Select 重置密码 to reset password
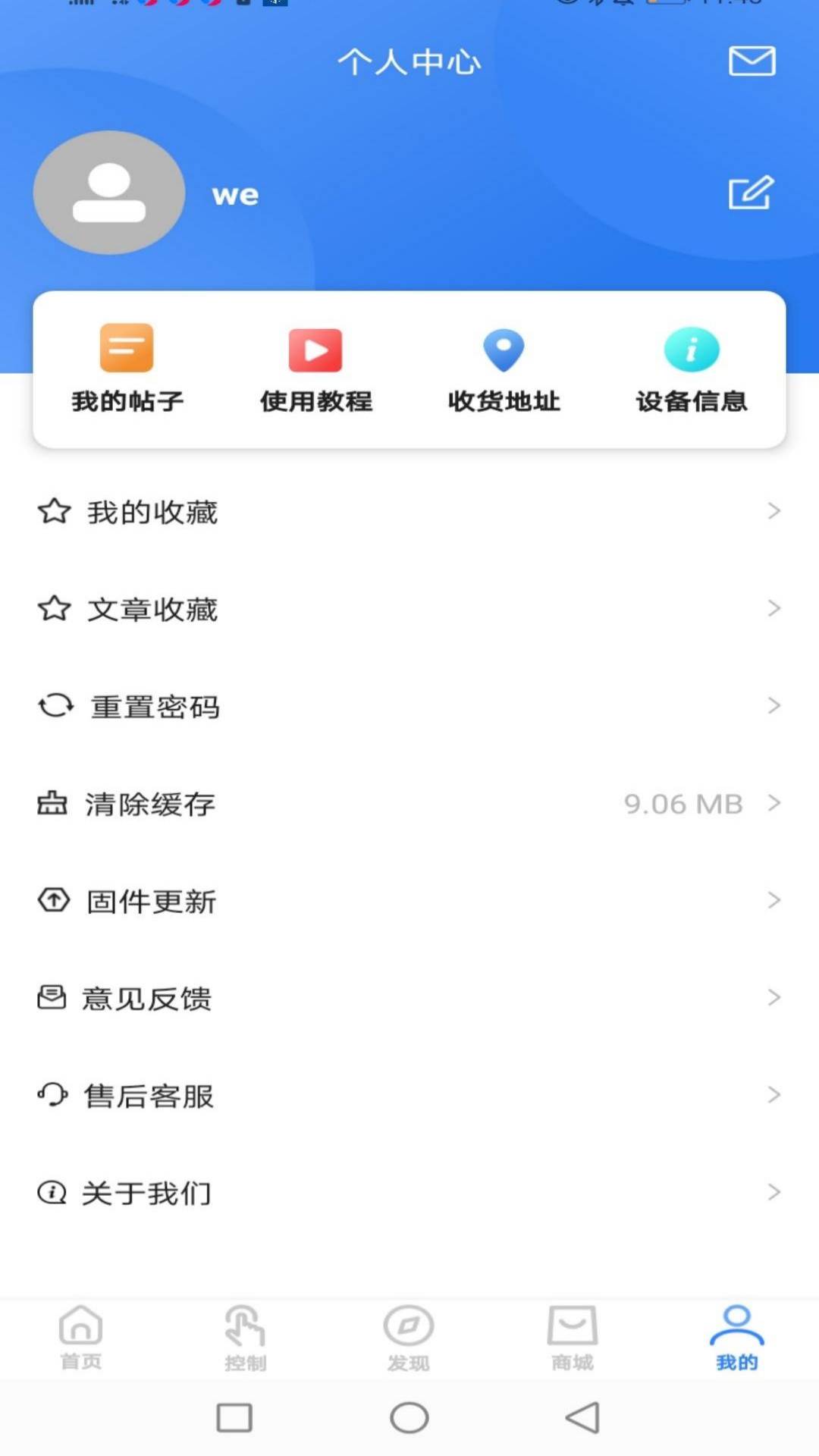 tap(409, 706)
